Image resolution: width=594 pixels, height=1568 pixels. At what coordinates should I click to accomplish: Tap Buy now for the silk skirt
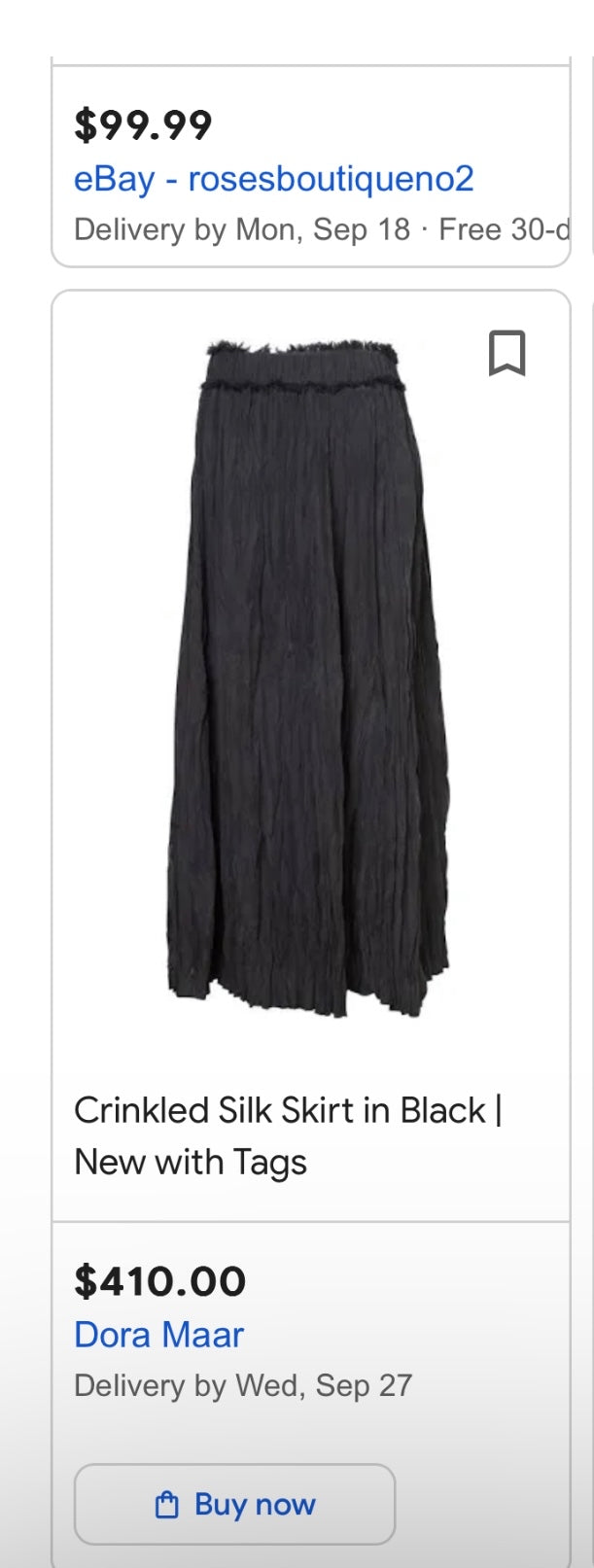[235, 1504]
